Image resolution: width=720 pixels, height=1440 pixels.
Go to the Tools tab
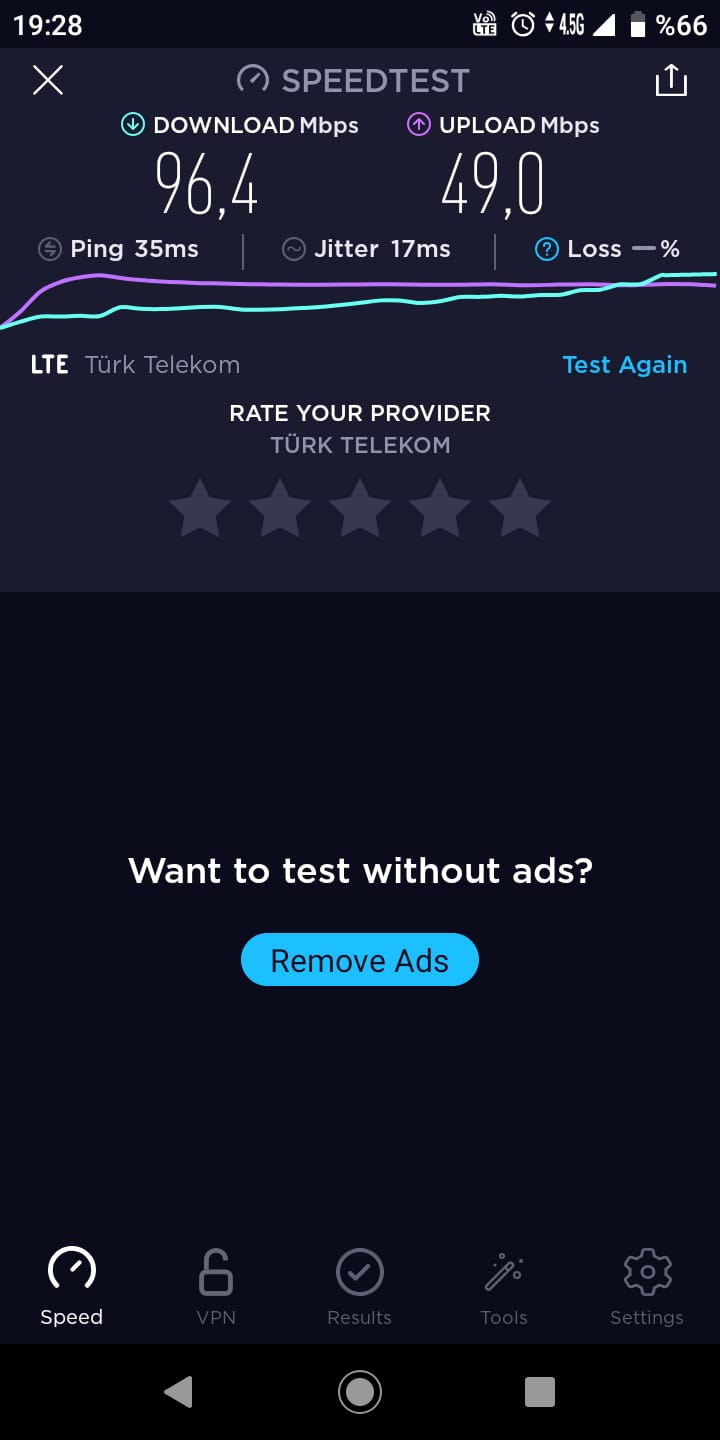[504, 1288]
